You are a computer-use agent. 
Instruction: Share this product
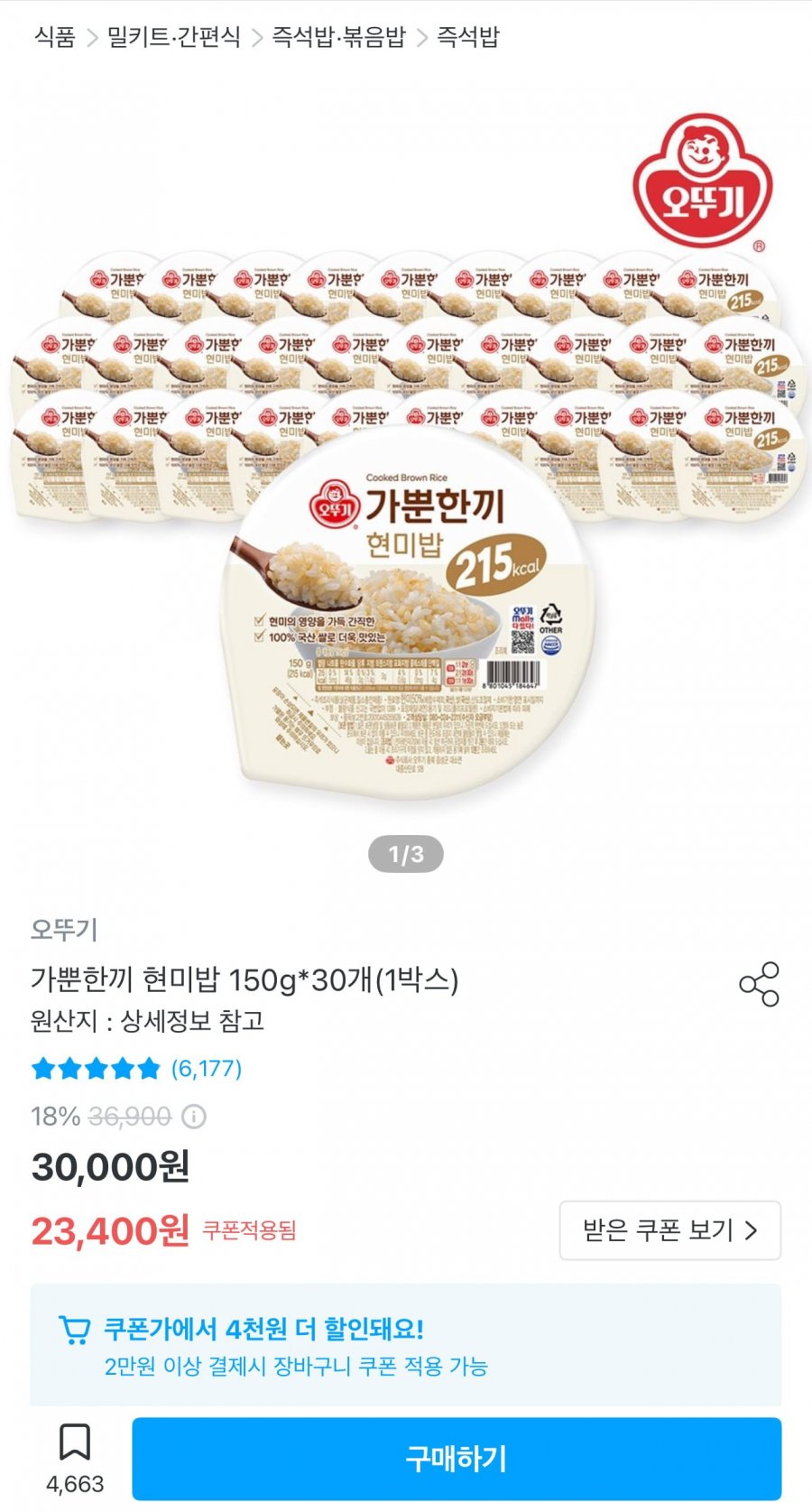click(x=759, y=984)
